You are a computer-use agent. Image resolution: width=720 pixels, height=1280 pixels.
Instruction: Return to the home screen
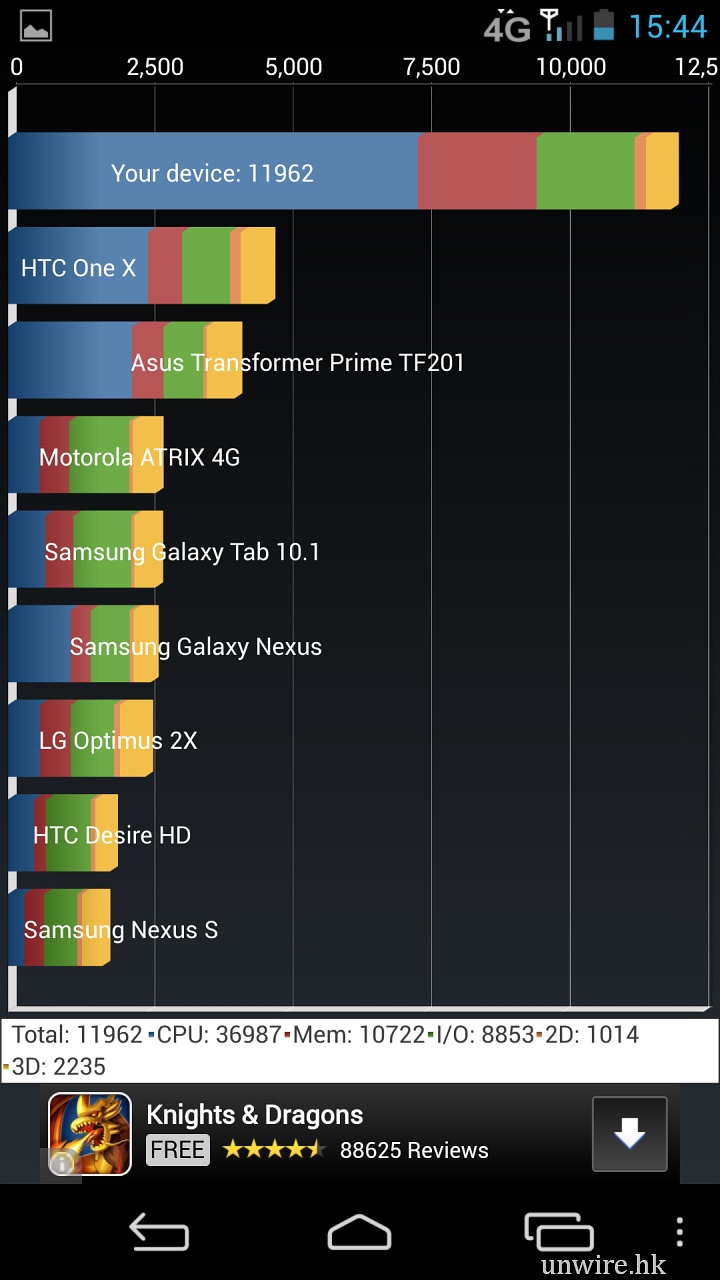[x=359, y=1232]
